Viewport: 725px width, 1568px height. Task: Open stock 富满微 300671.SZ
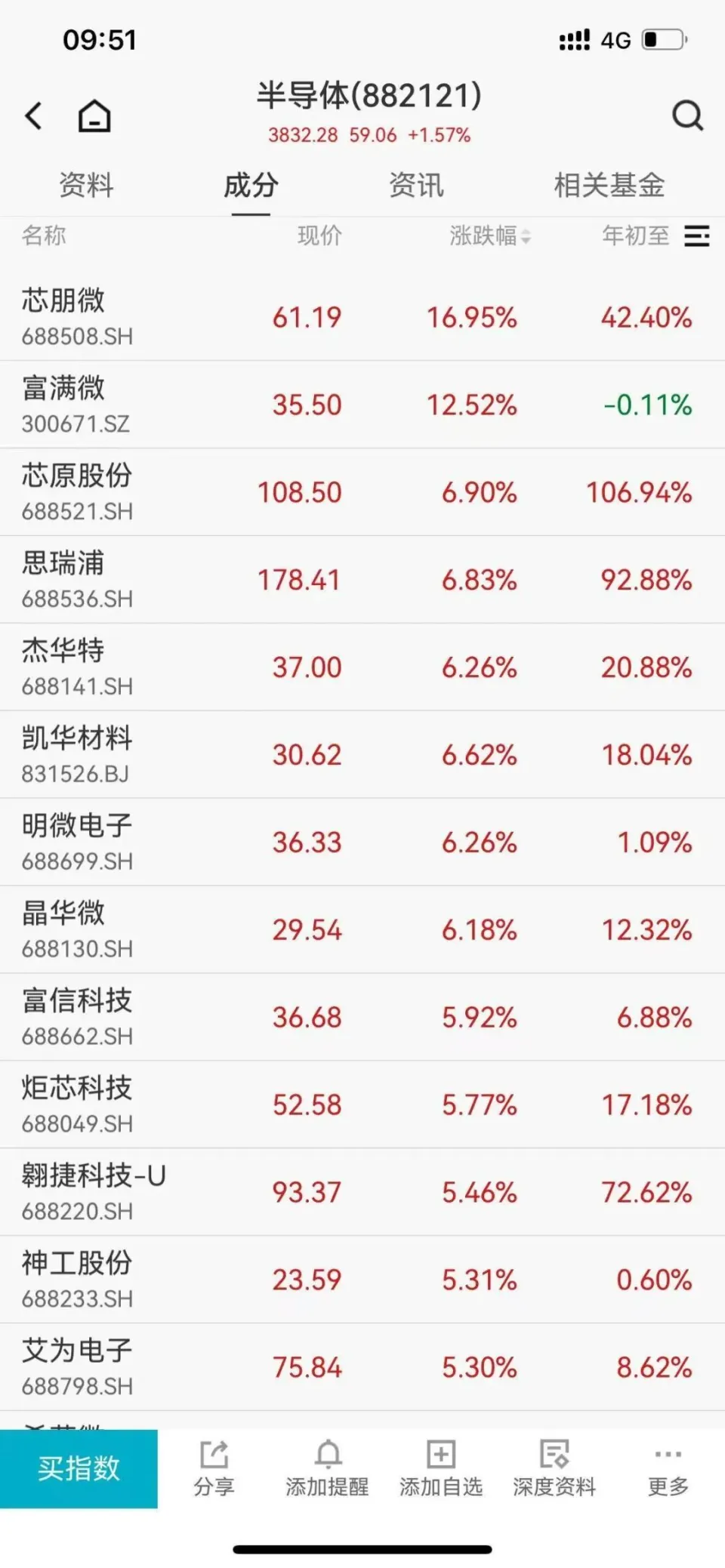[x=362, y=405]
